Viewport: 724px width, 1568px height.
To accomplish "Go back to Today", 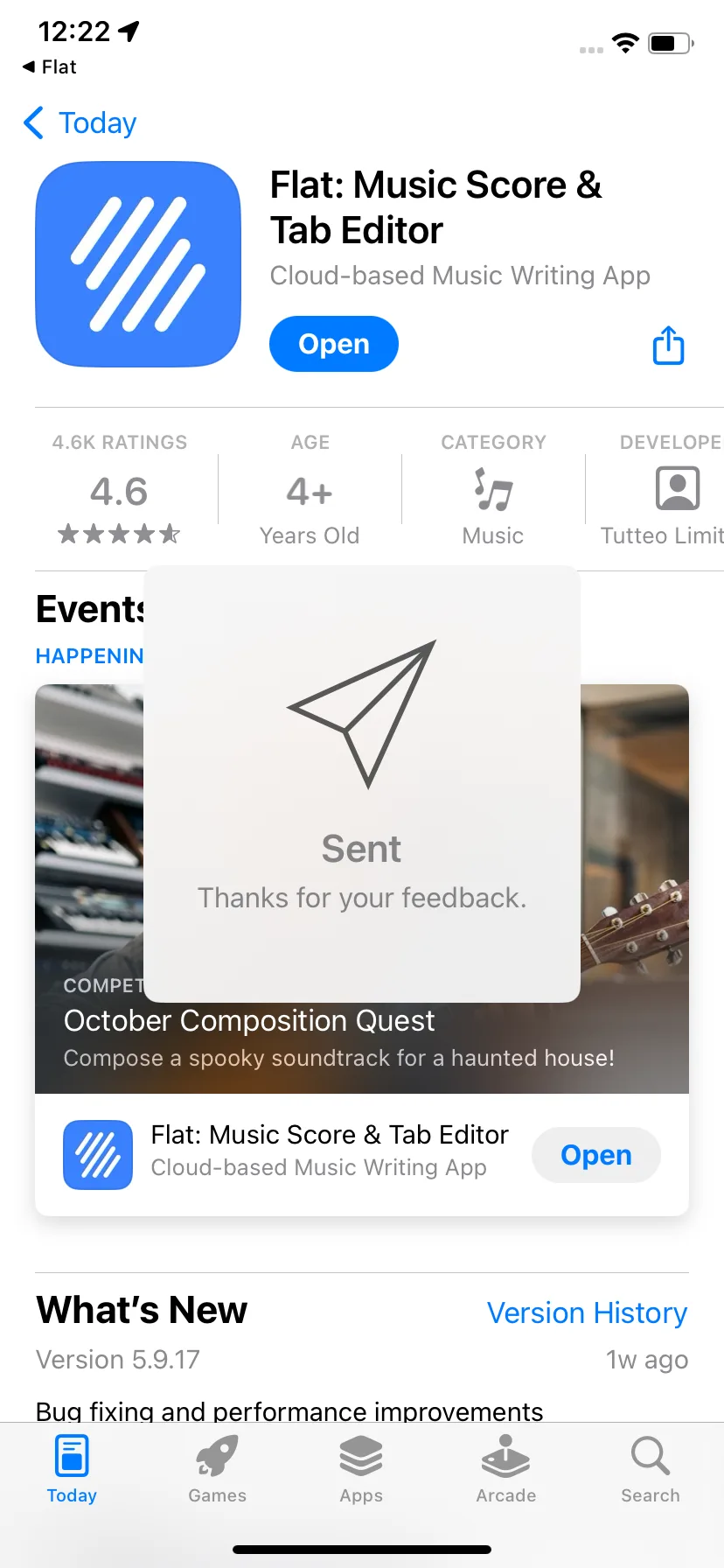I will (80, 123).
